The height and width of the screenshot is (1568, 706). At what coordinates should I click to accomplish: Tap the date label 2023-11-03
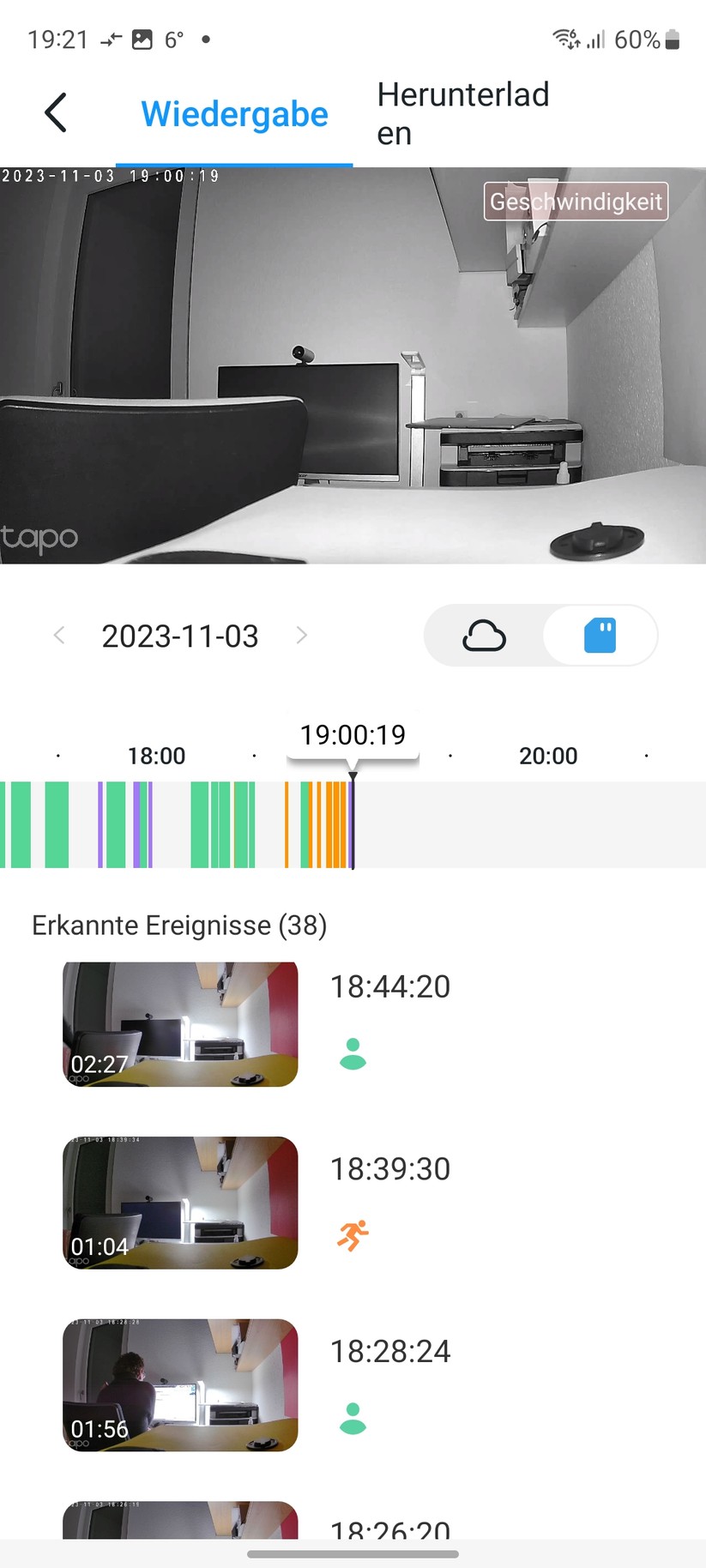point(179,636)
